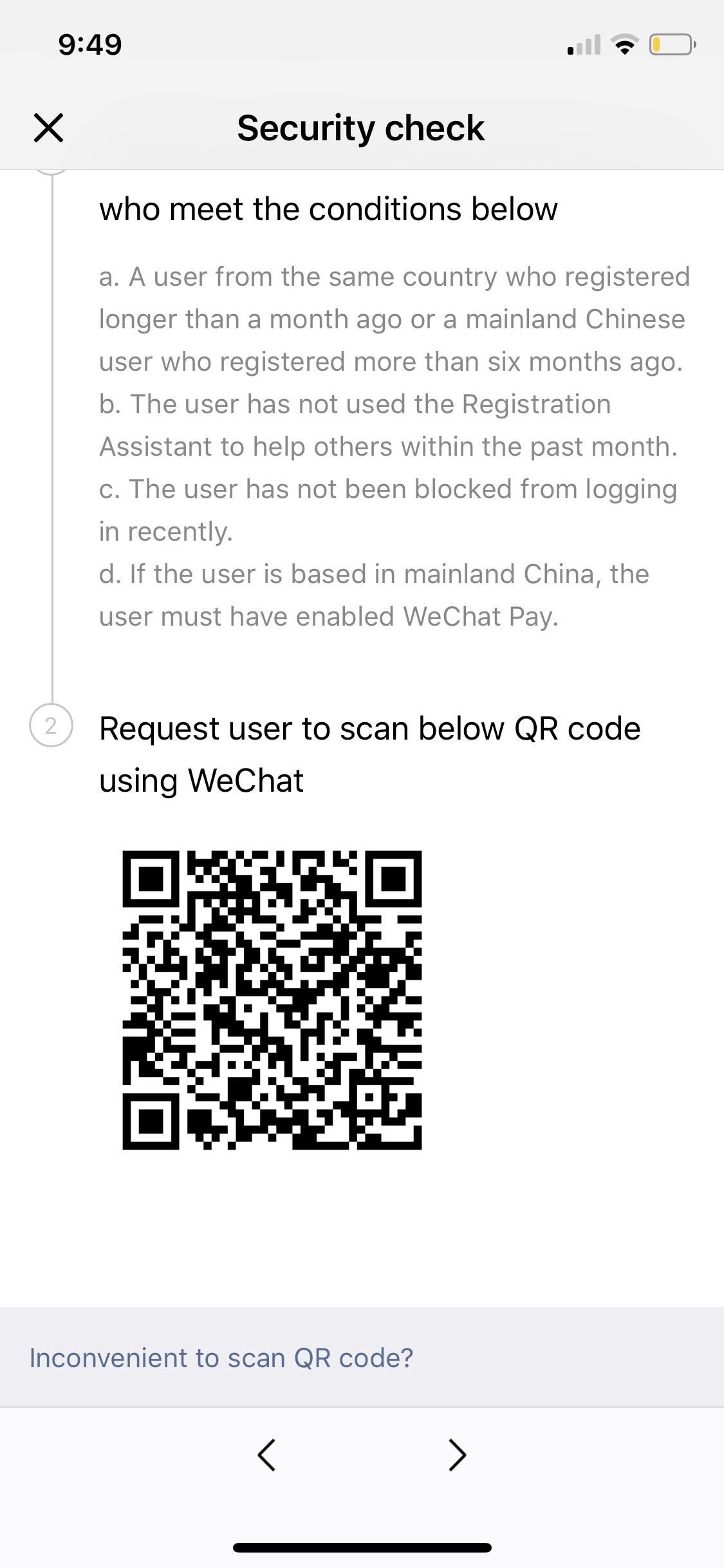Tap the step progress connector line
The width and height of the screenshot is (724, 1568).
51,451
